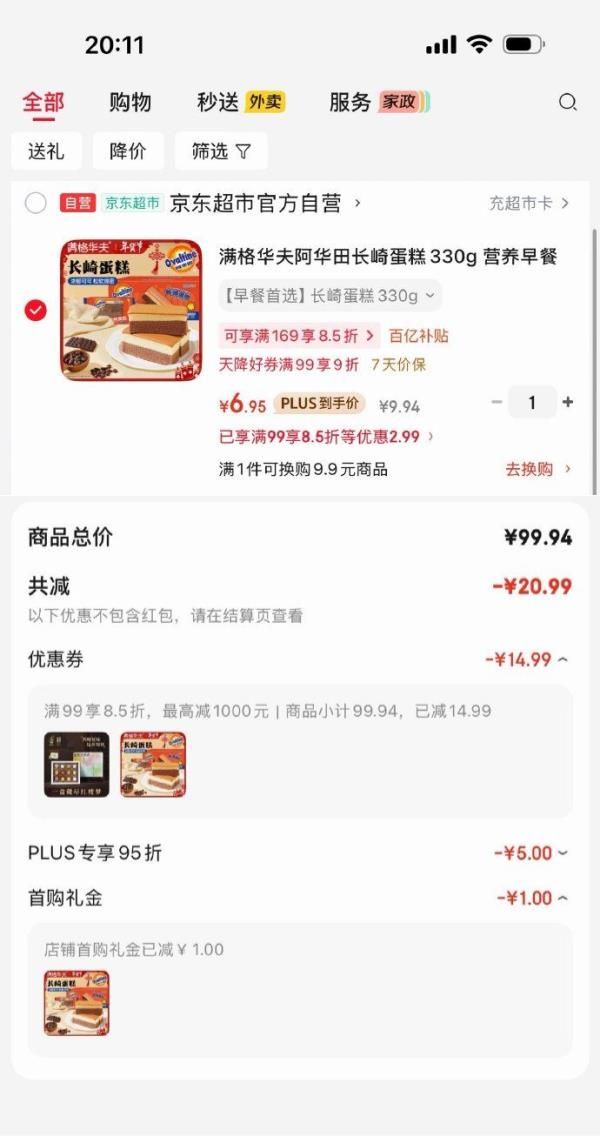Open the search magnifier icon

tap(568, 102)
